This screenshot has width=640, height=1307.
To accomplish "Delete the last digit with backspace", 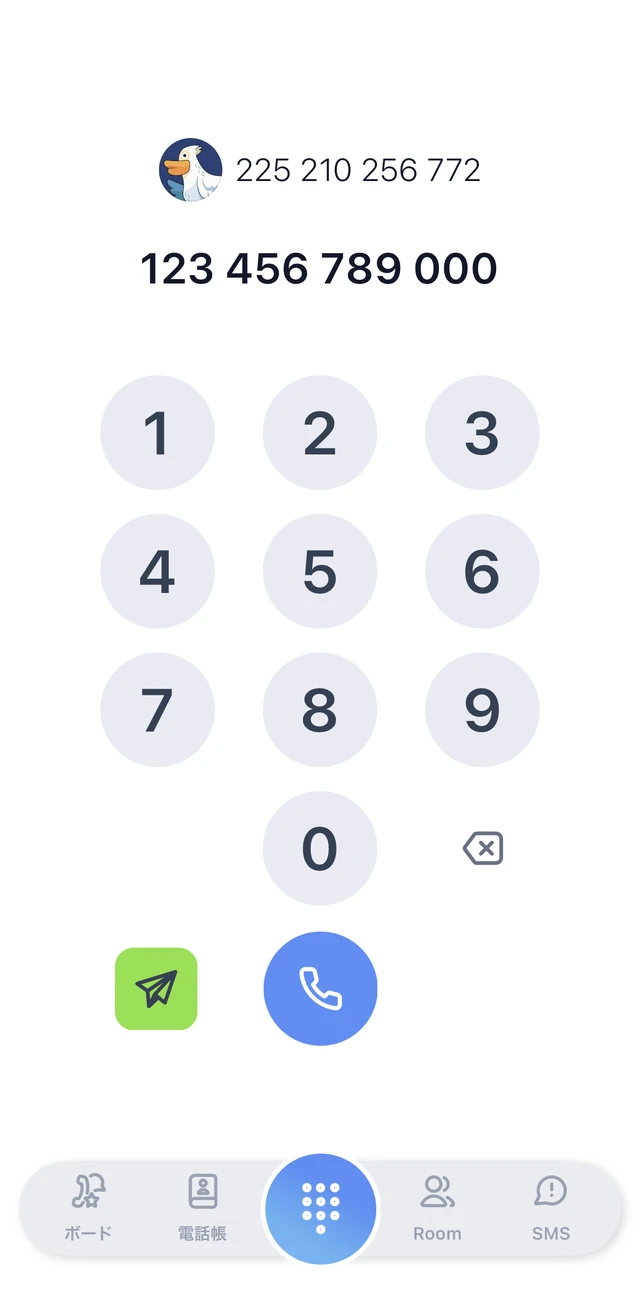I will point(483,849).
